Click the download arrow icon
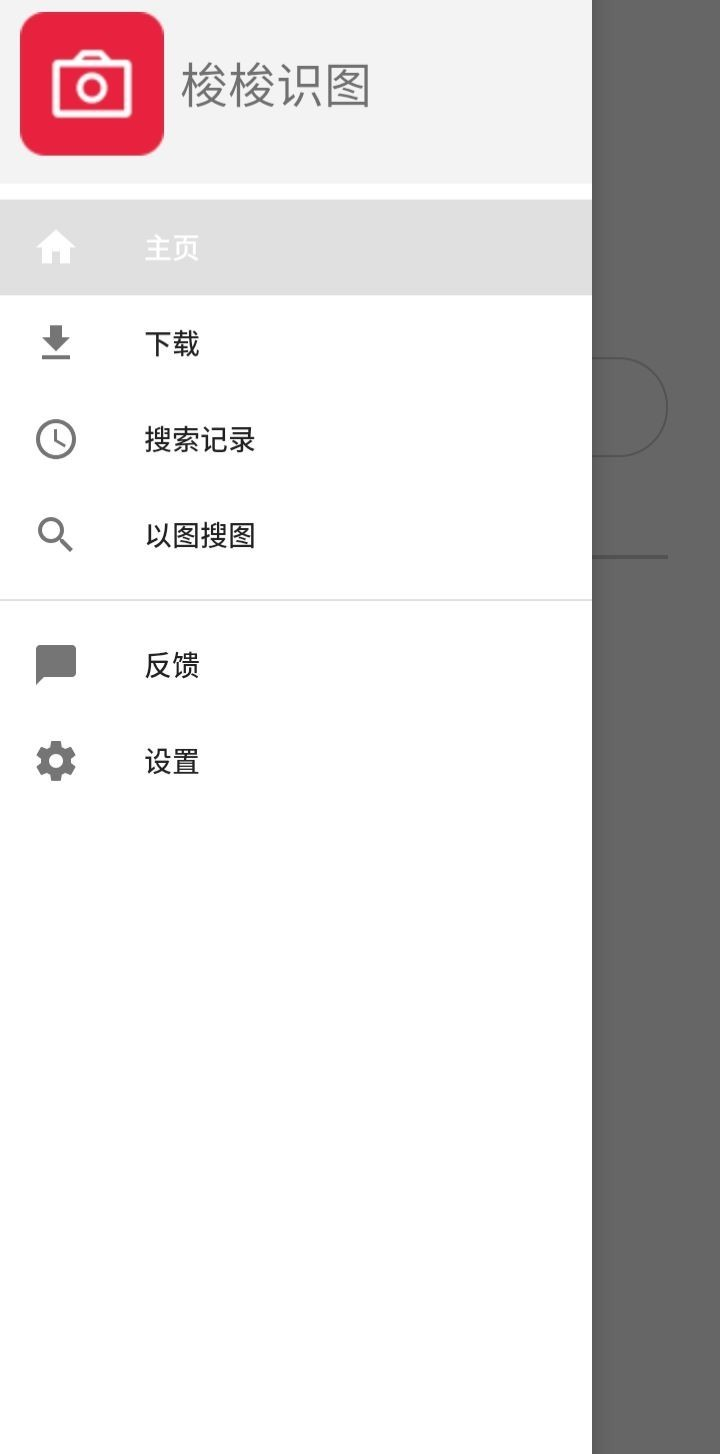Image resolution: width=720 pixels, height=1454 pixels. (x=55, y=343)
